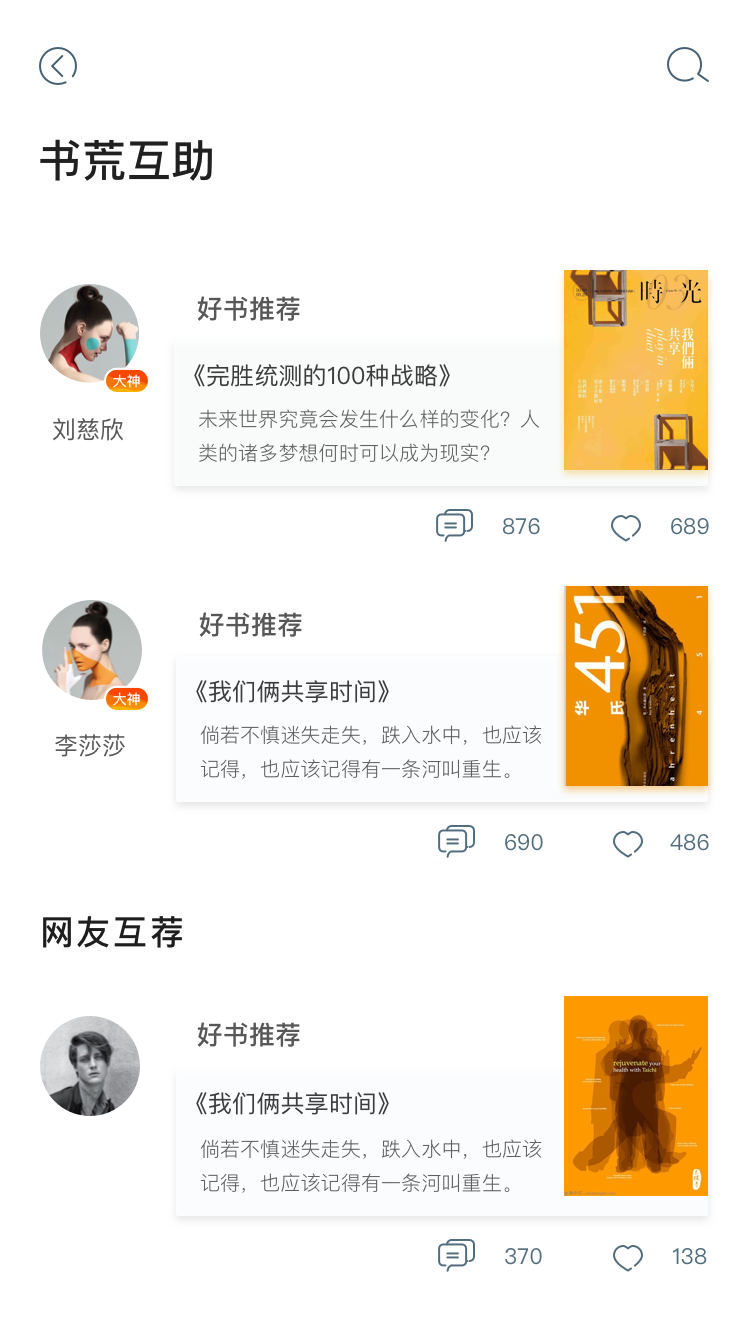Open comments on 刘慈欣's post with 876
Image resolution: width=750 pixels, height=1334 pixels.
pyautogui.click(x=454, y=526)
